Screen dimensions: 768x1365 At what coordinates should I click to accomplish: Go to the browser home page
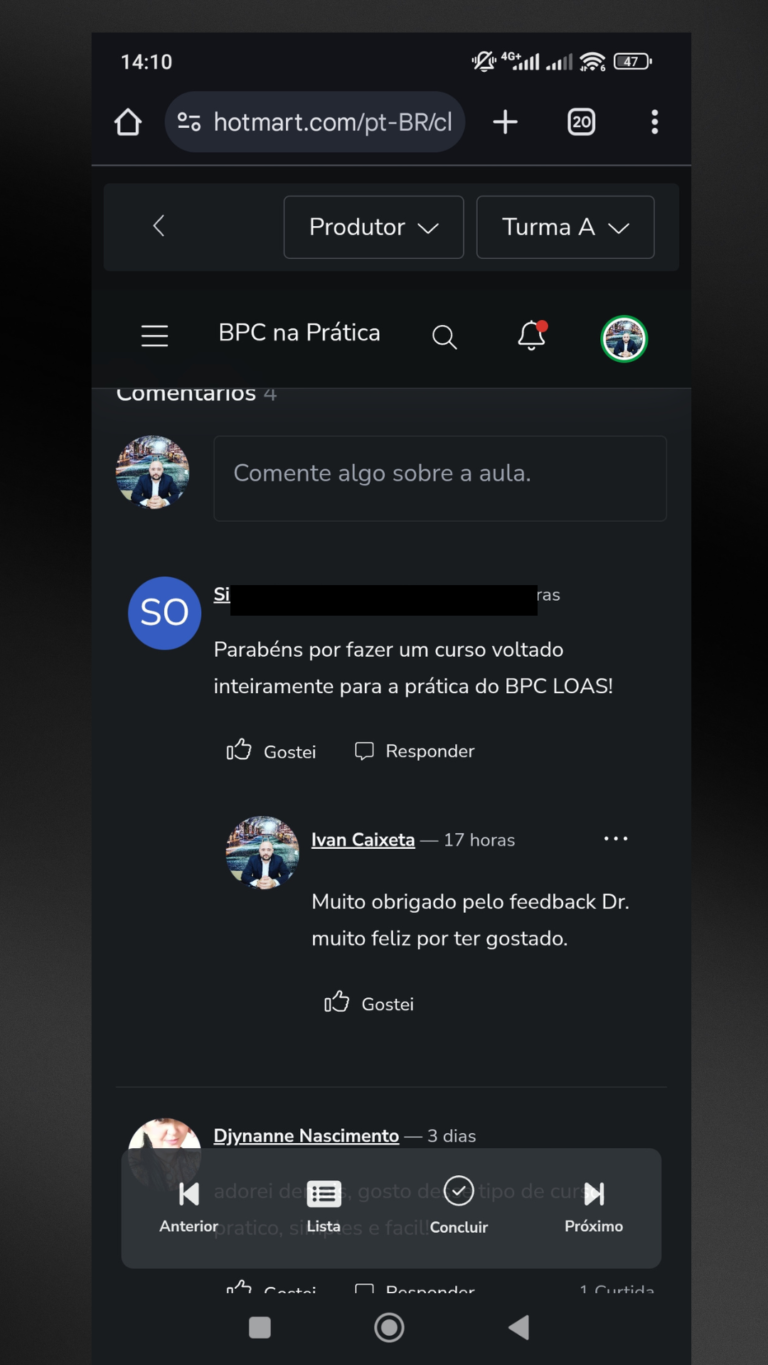[128, 123]
